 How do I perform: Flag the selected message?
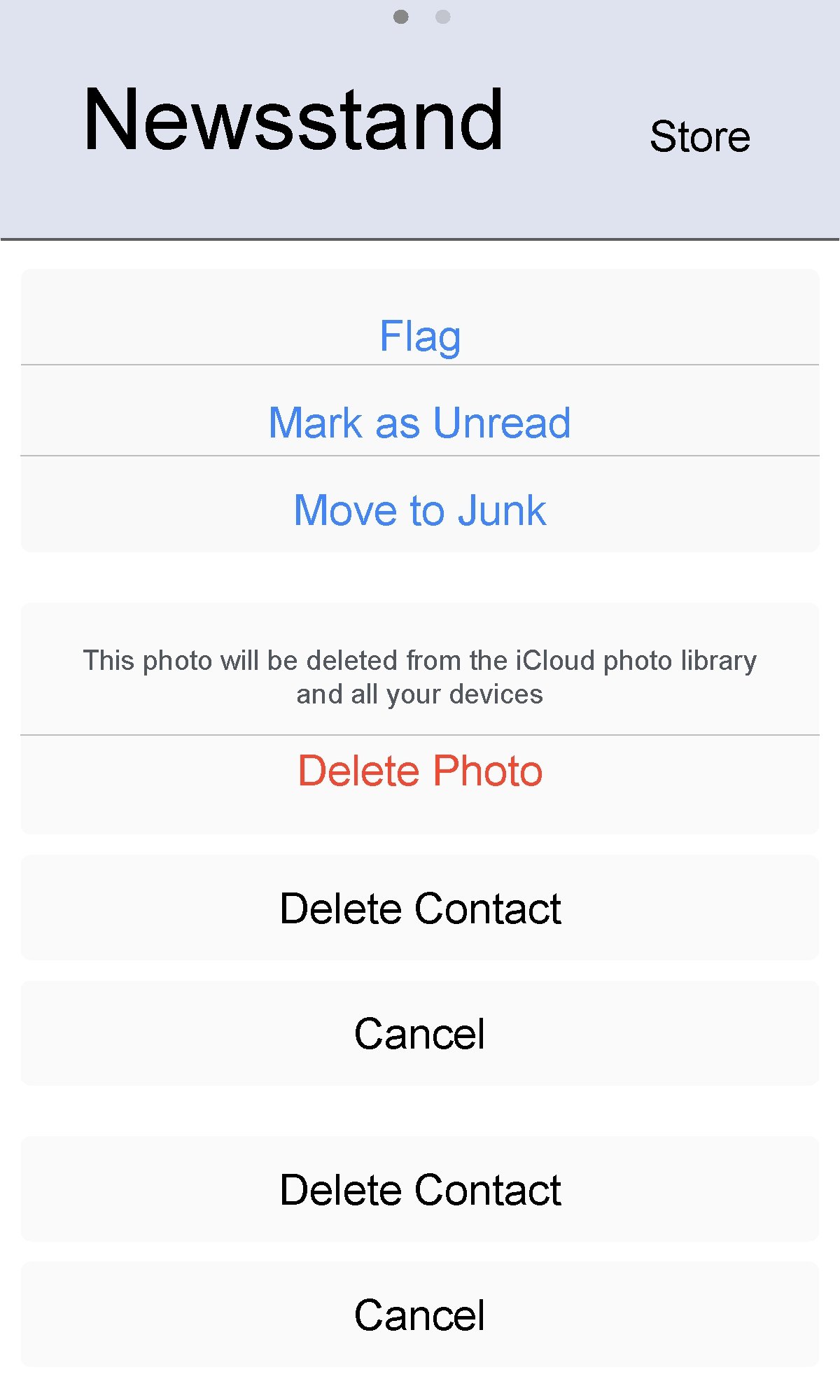point(420,336)
